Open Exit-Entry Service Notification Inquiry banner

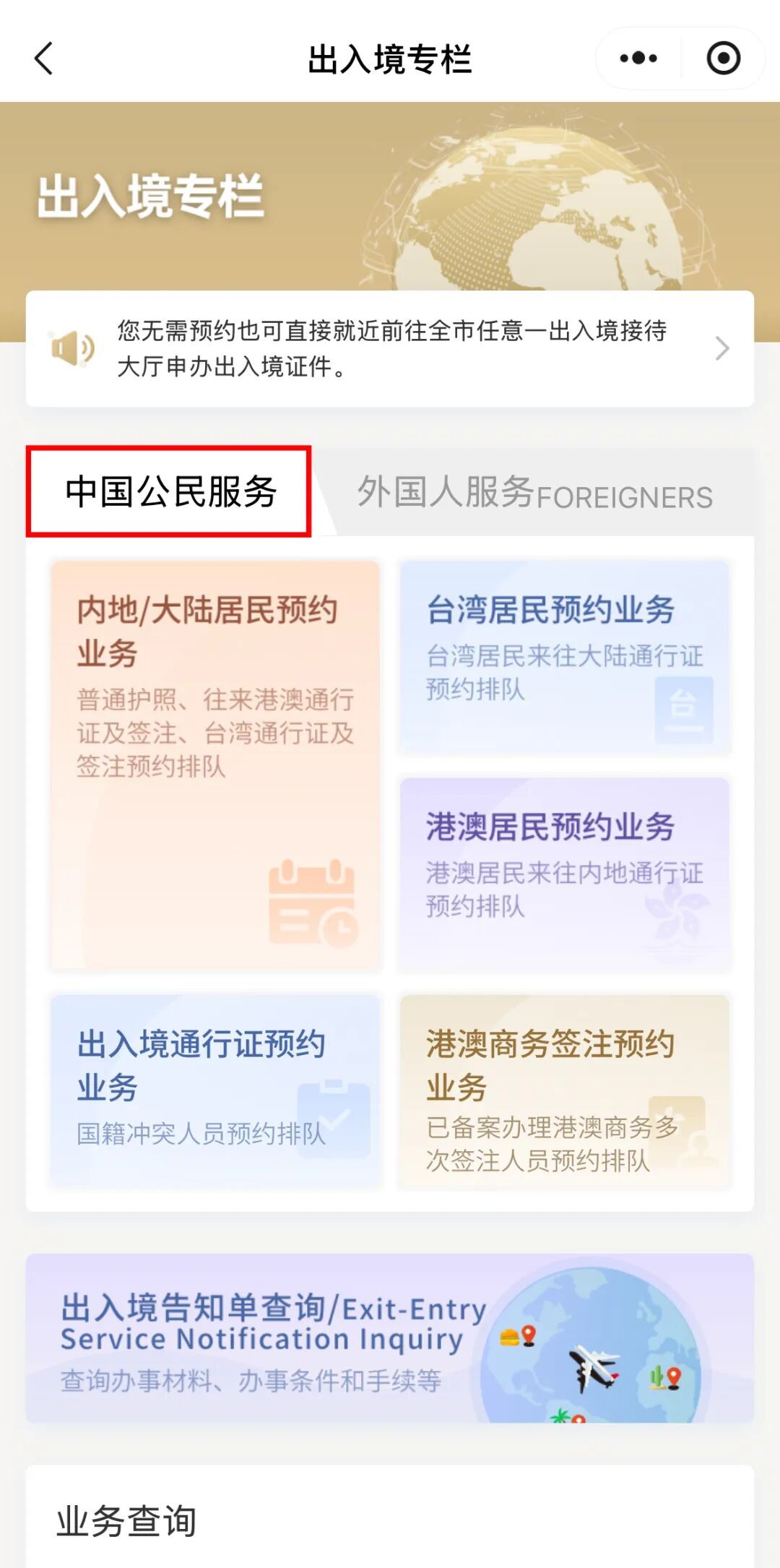pyautogui.click(x=390, y=1338)
